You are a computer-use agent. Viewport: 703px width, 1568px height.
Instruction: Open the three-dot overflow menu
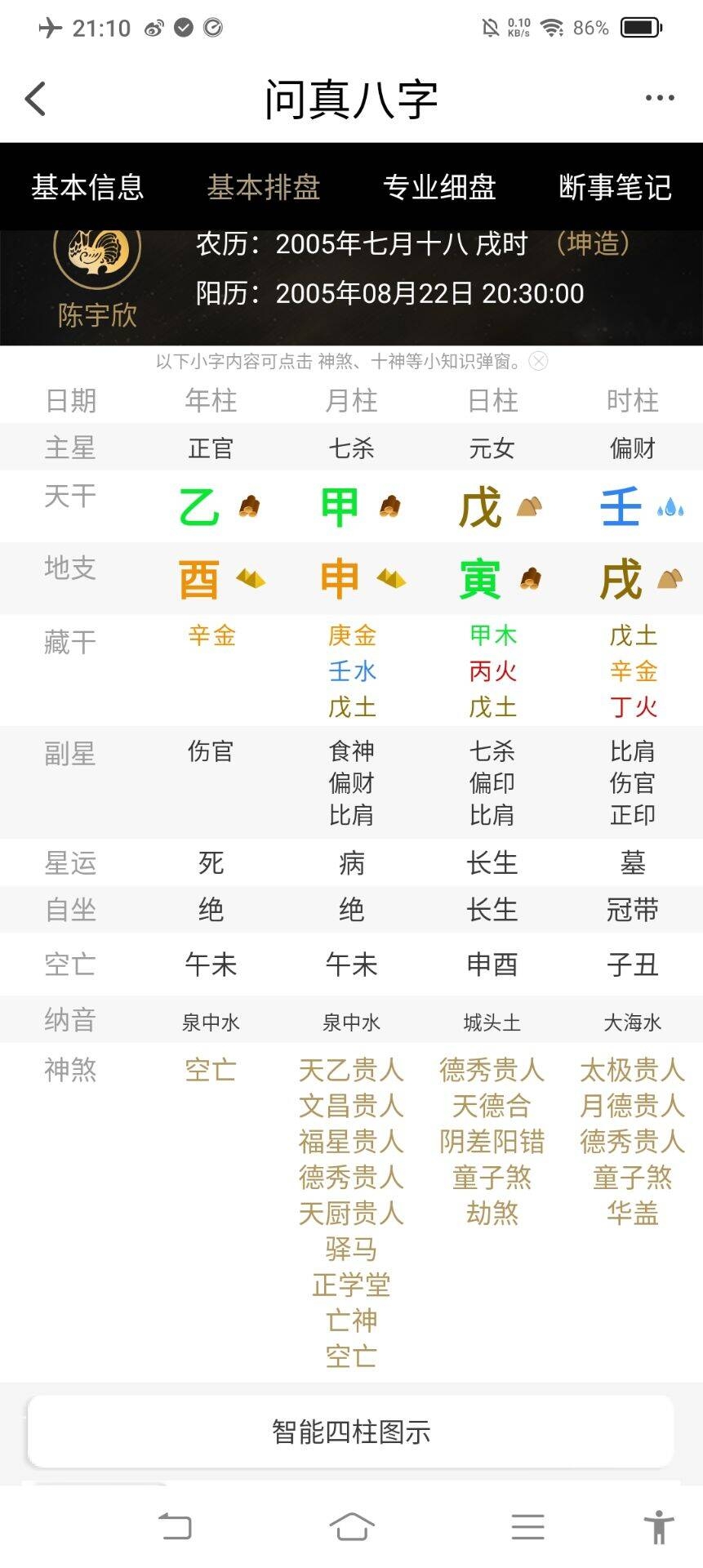(x=659, y=98)
